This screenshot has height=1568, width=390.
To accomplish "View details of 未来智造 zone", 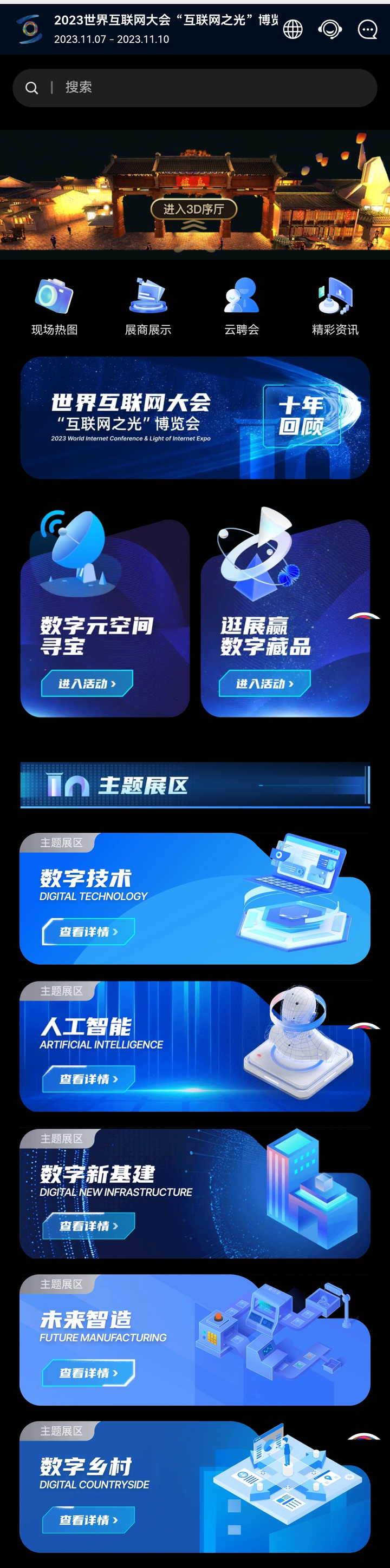I will coord(88,1373).
